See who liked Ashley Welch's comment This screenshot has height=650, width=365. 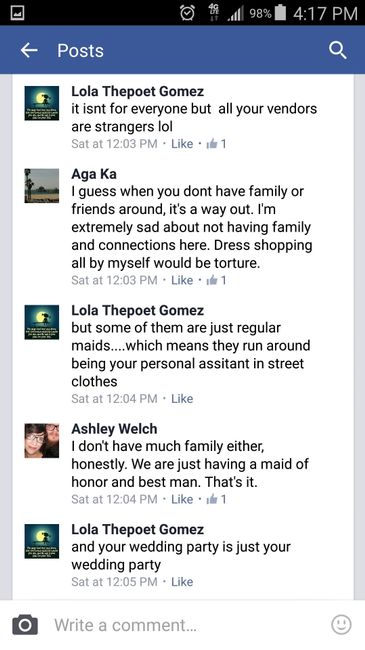[x=216, y=499]
